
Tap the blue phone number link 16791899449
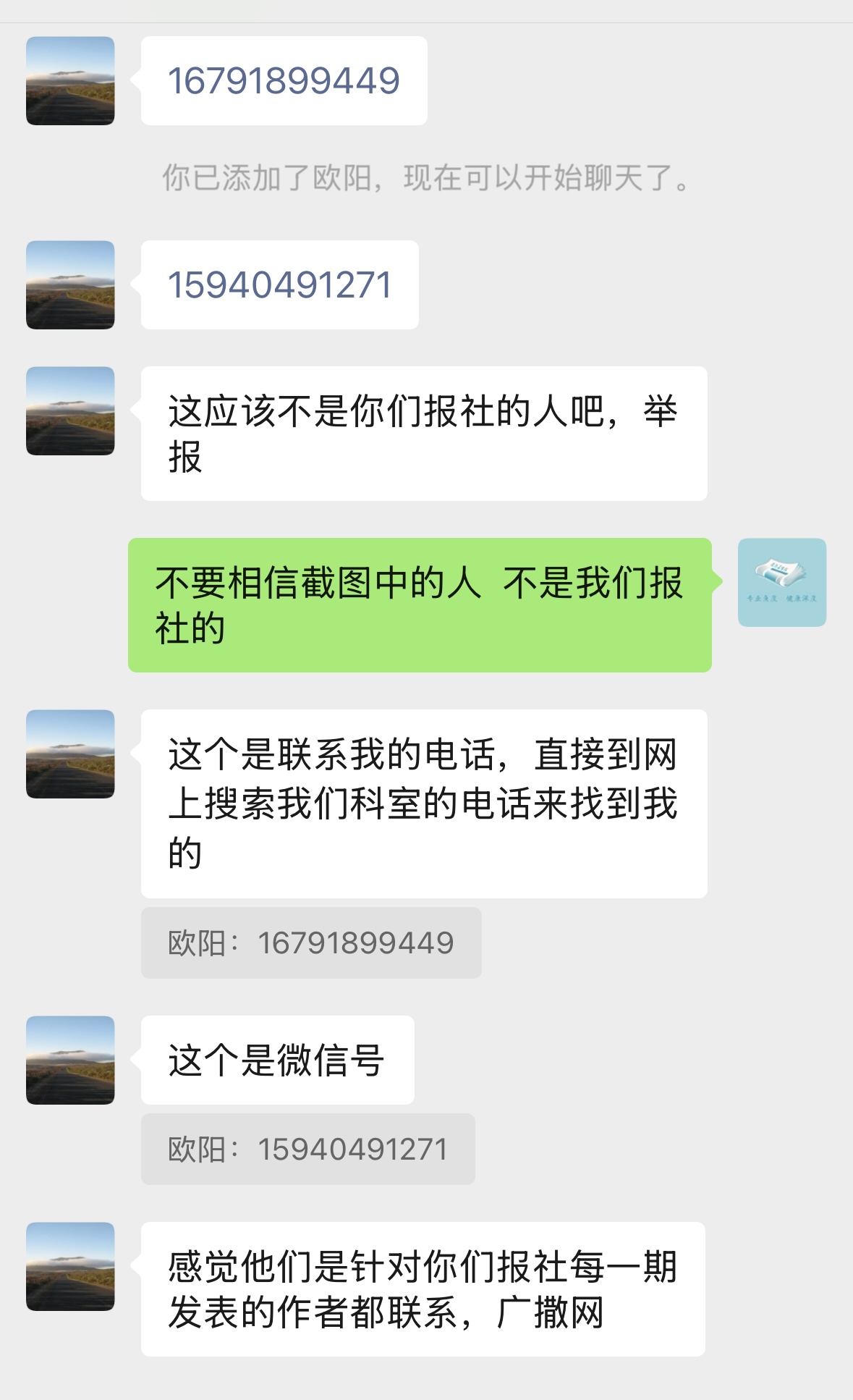(284, 80)
